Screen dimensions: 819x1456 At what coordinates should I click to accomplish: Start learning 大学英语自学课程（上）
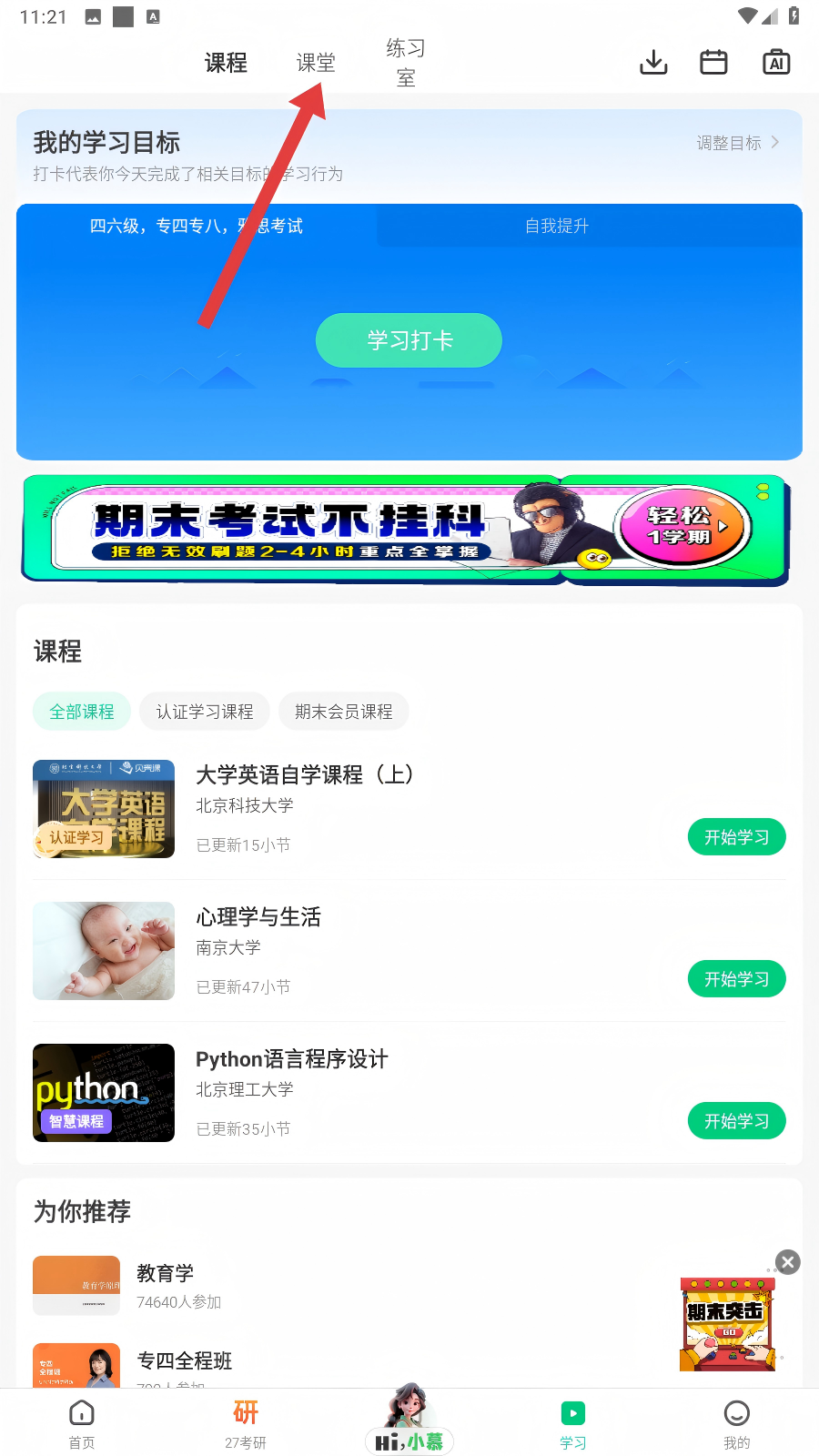click(736, 837)
